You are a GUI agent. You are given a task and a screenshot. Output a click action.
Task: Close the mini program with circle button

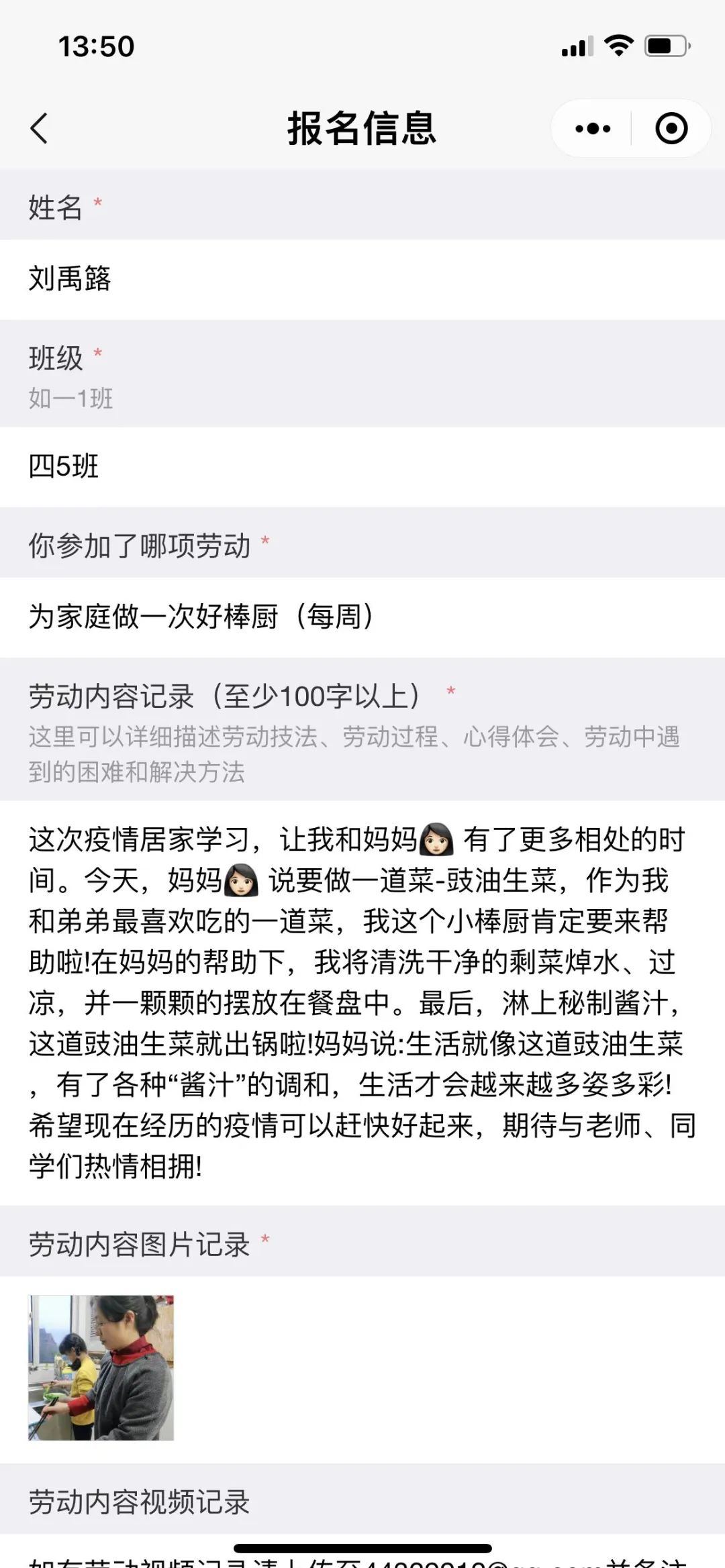coord(671,128)
